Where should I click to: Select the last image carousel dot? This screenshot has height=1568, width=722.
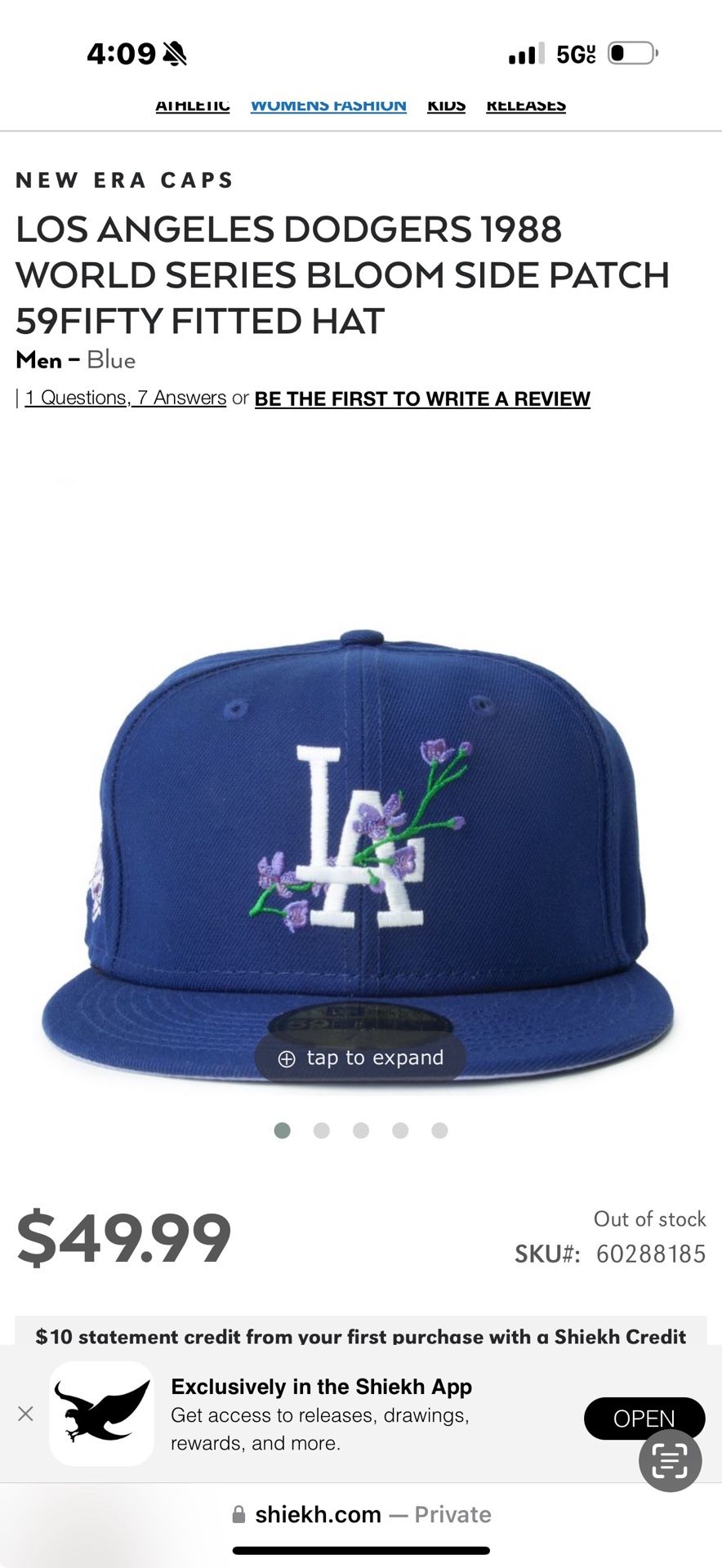[439, 1130]
